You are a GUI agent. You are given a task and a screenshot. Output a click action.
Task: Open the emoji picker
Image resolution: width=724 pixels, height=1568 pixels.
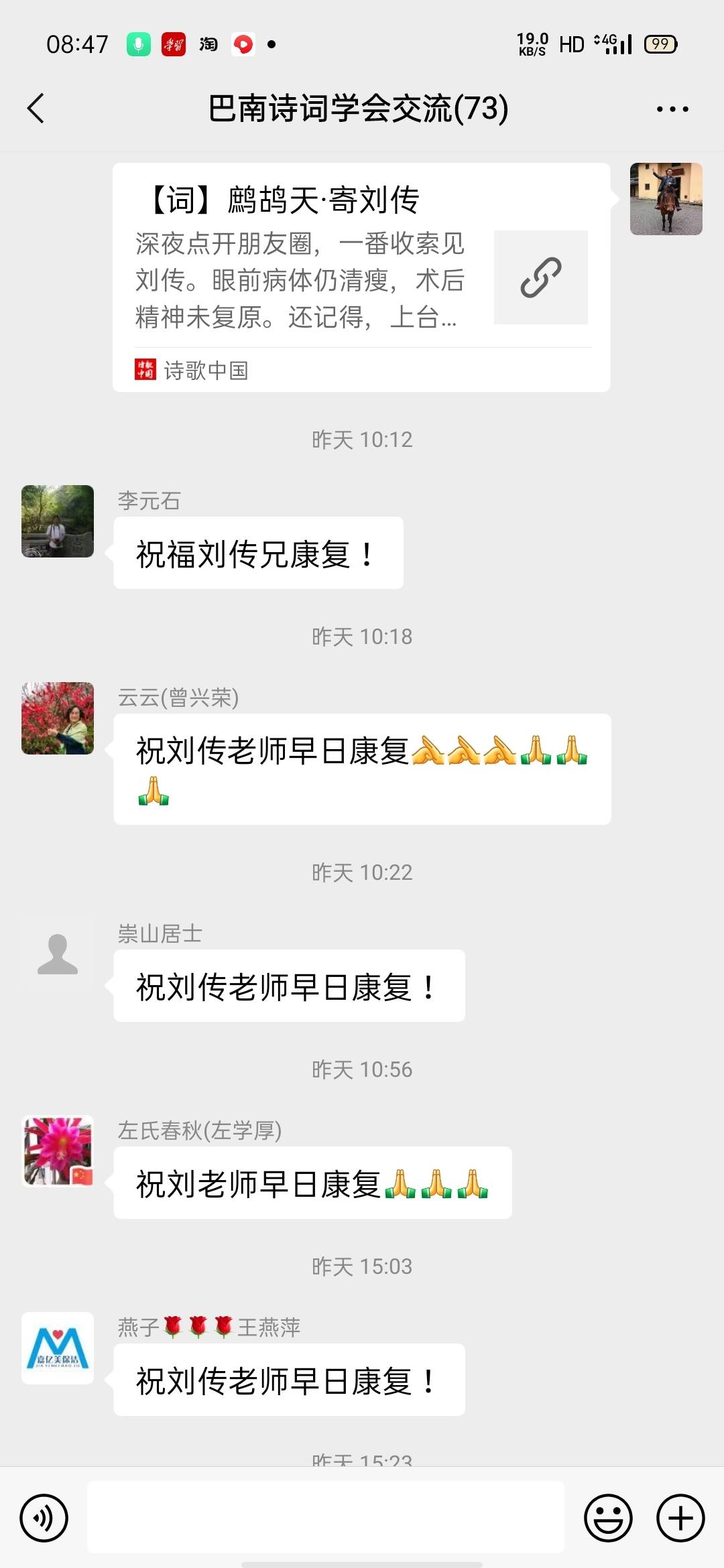[608, 1518]
